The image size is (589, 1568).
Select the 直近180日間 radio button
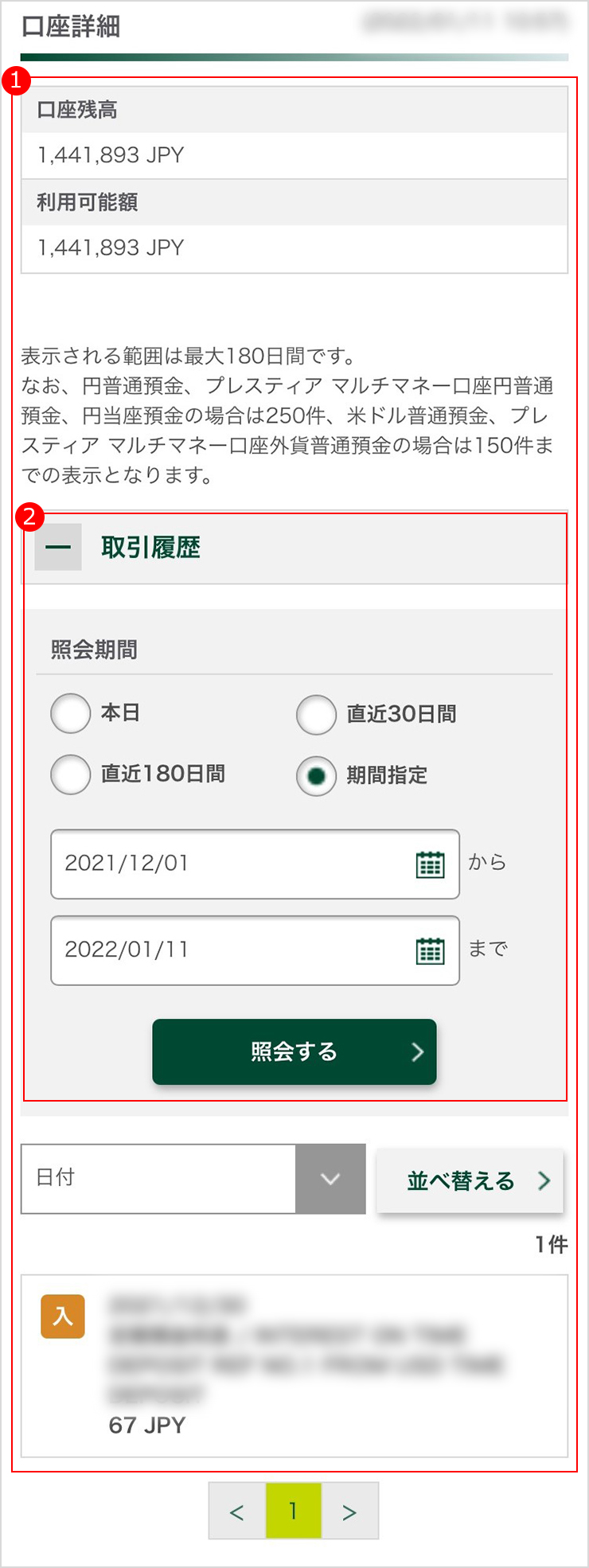tap(70, 775)
